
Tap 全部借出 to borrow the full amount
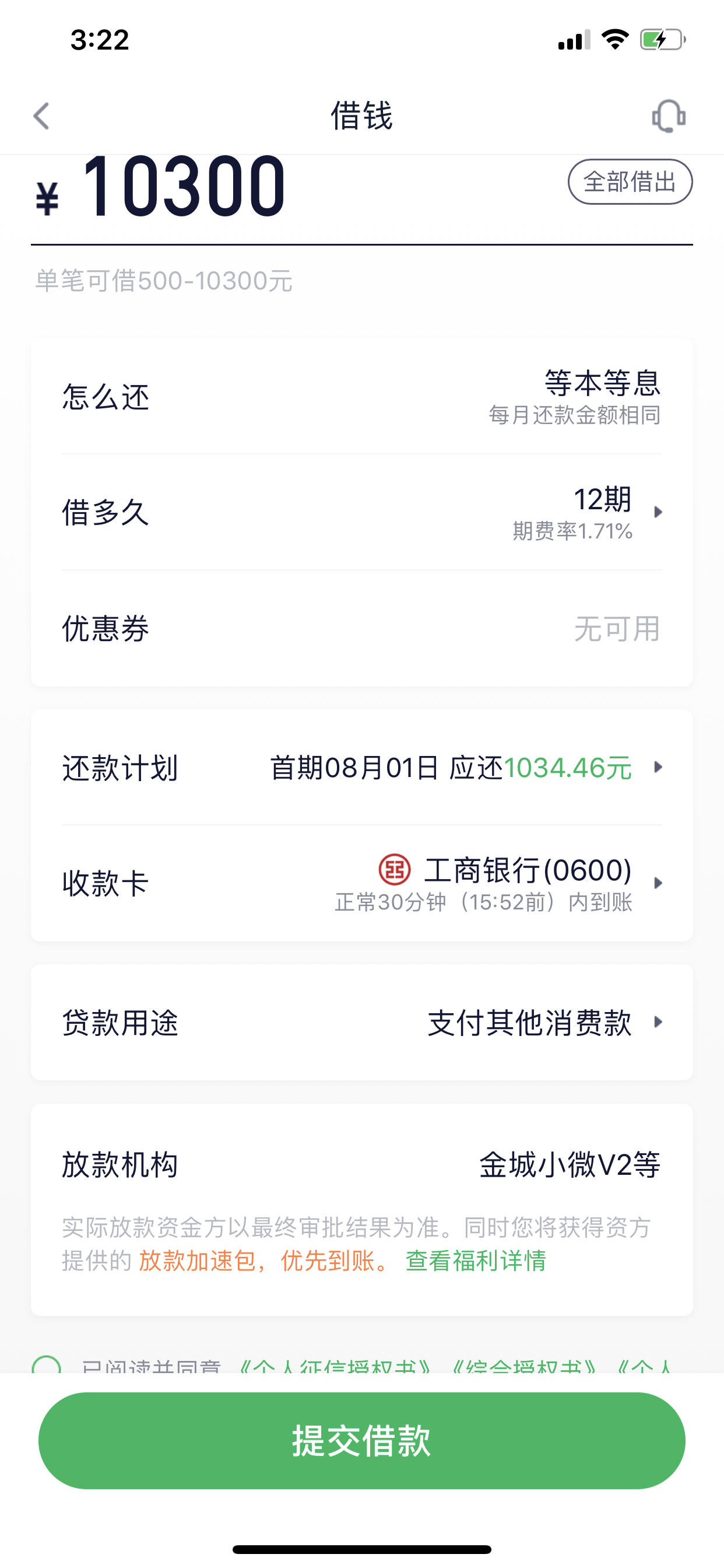tap(630, 181)
